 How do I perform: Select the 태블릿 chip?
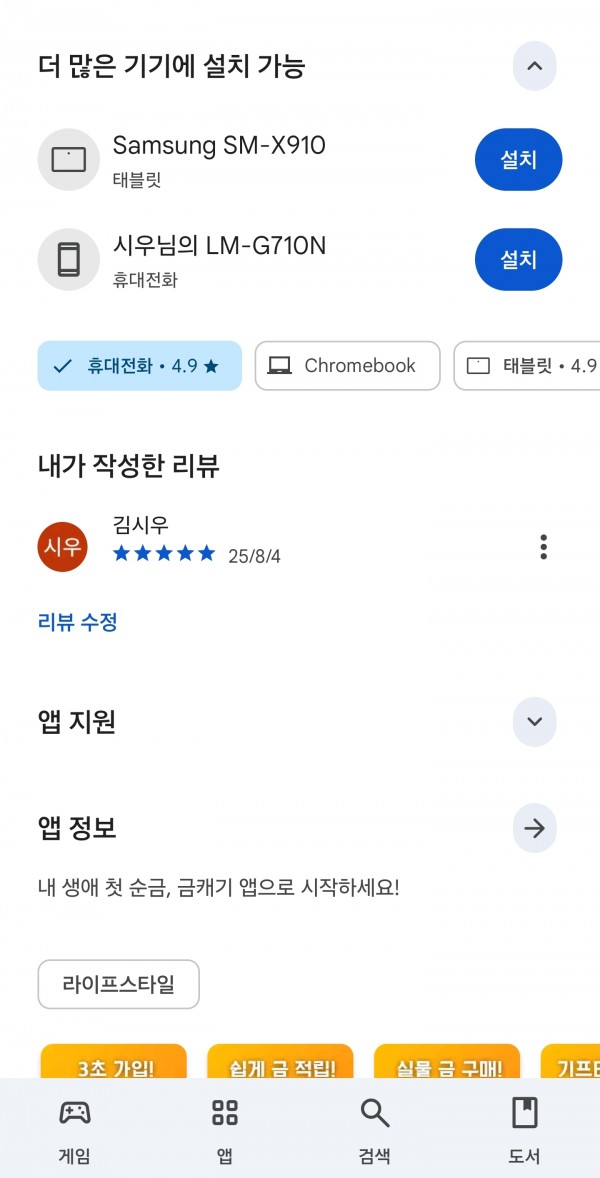click(527, 366)
